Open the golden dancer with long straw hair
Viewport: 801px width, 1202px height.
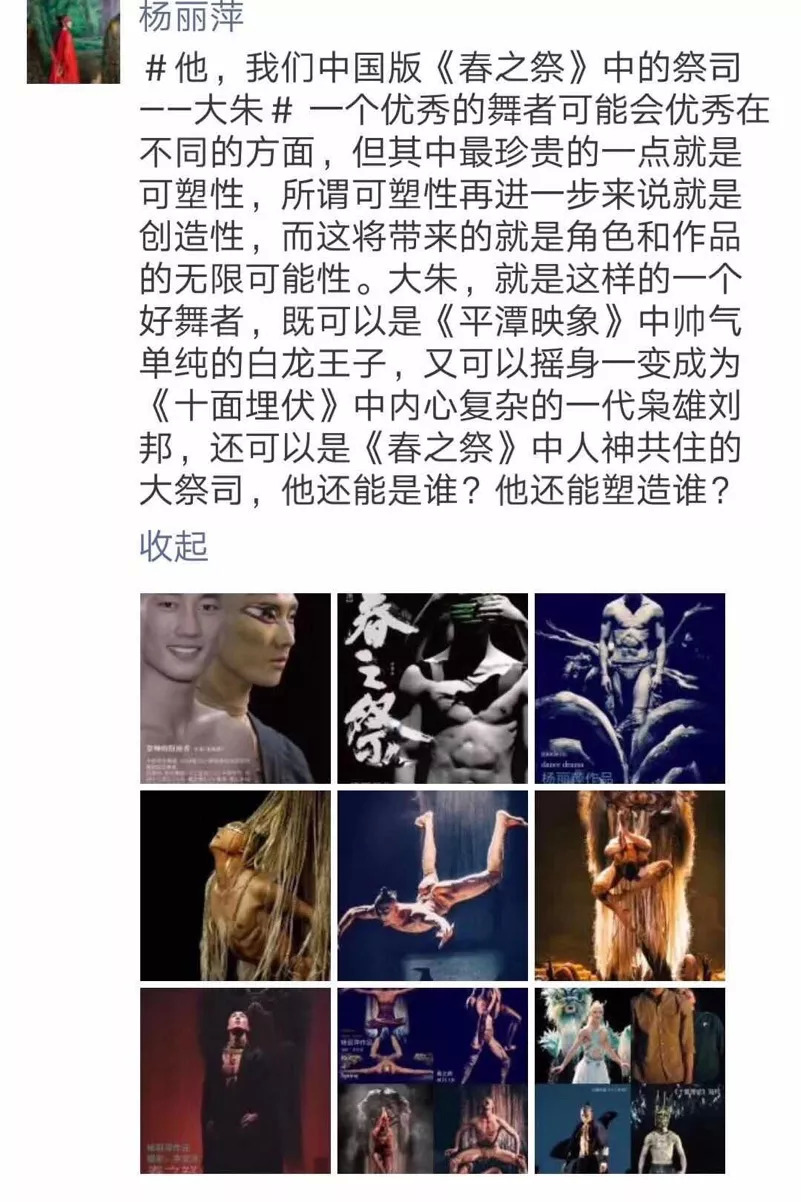point(235,885)
